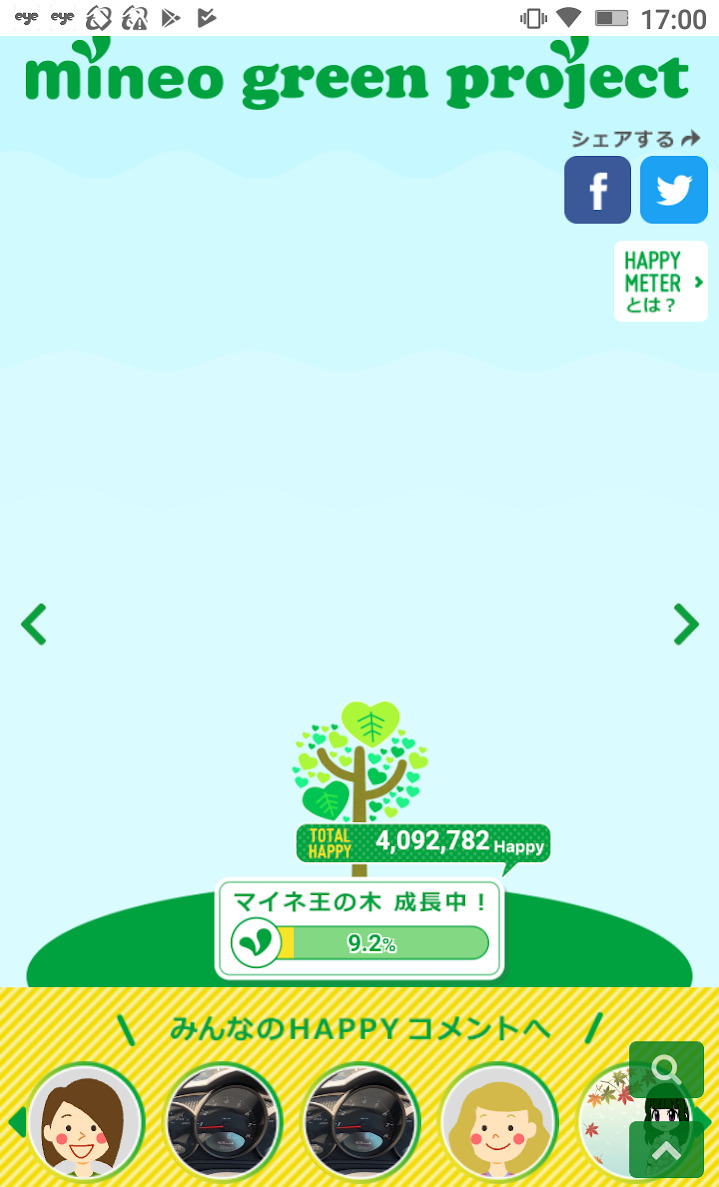Open みんなのHAPPYコメントへ

pyautogui.click(x=360, y=1029)
